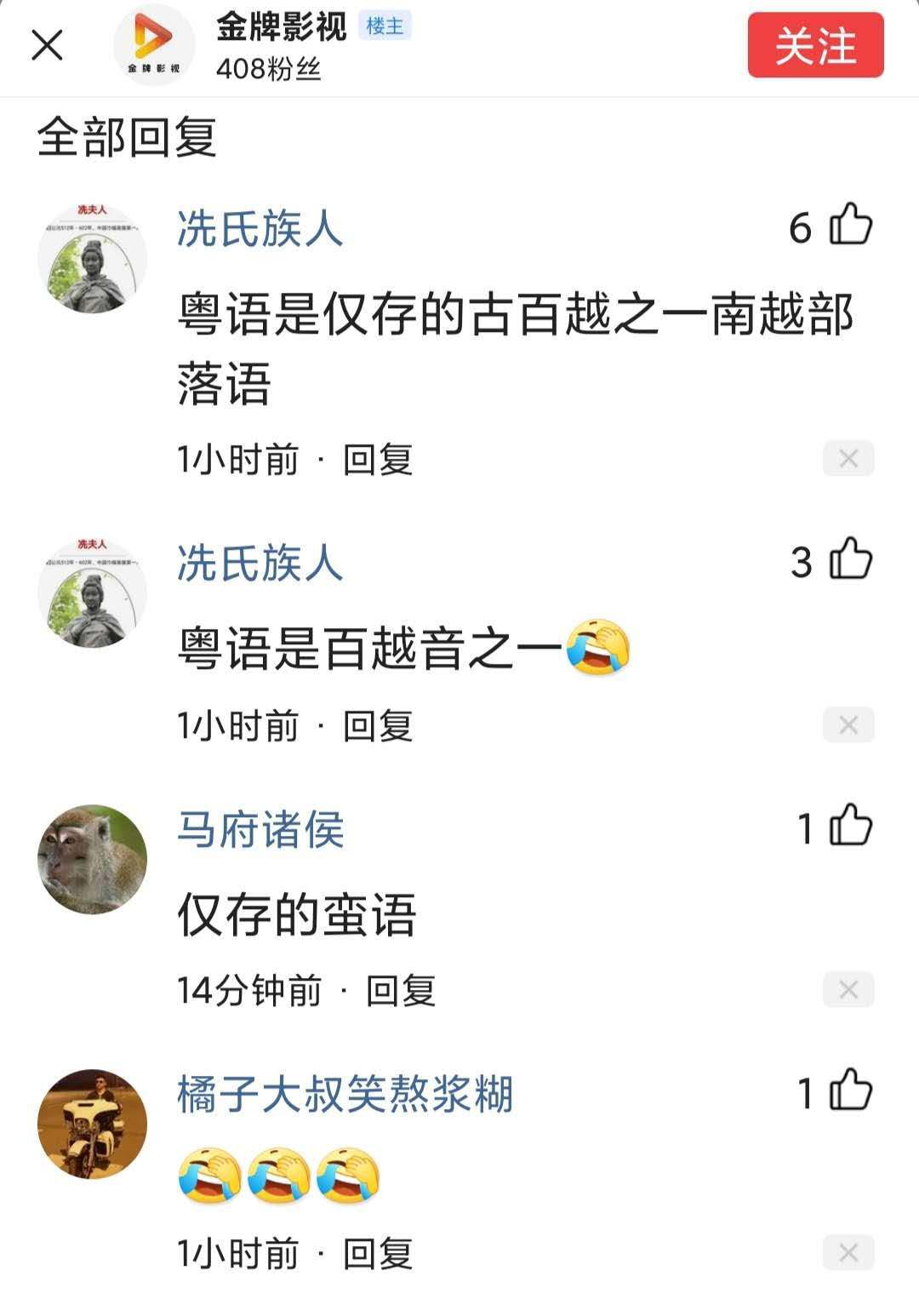
Task: Reply to the 粤语是百越音之一 comment
Action: coord(378,726)
